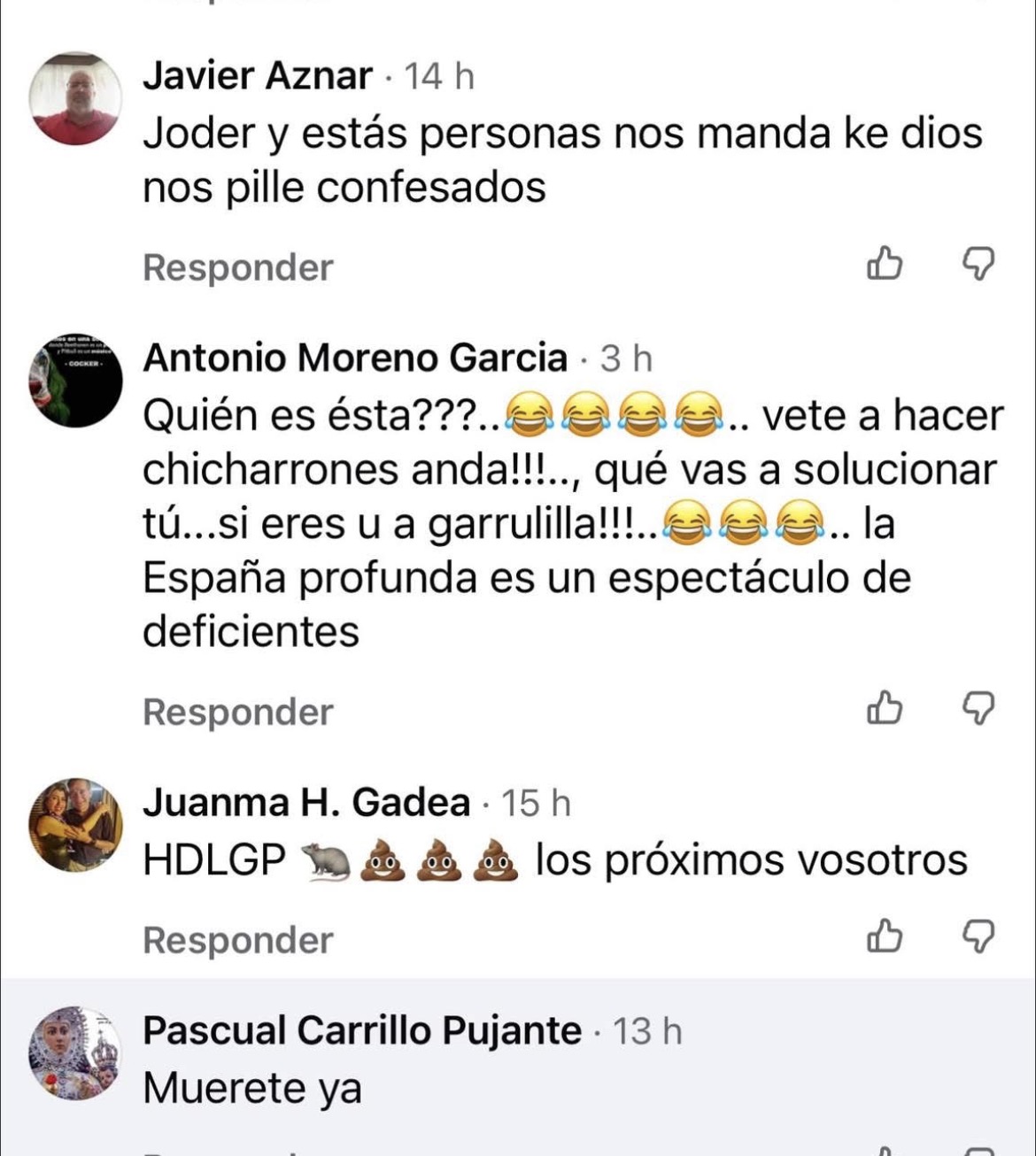Thumbs up Antonio Moreno Garcia's comment
The image size is (1036, 1156).
point(885,708)
